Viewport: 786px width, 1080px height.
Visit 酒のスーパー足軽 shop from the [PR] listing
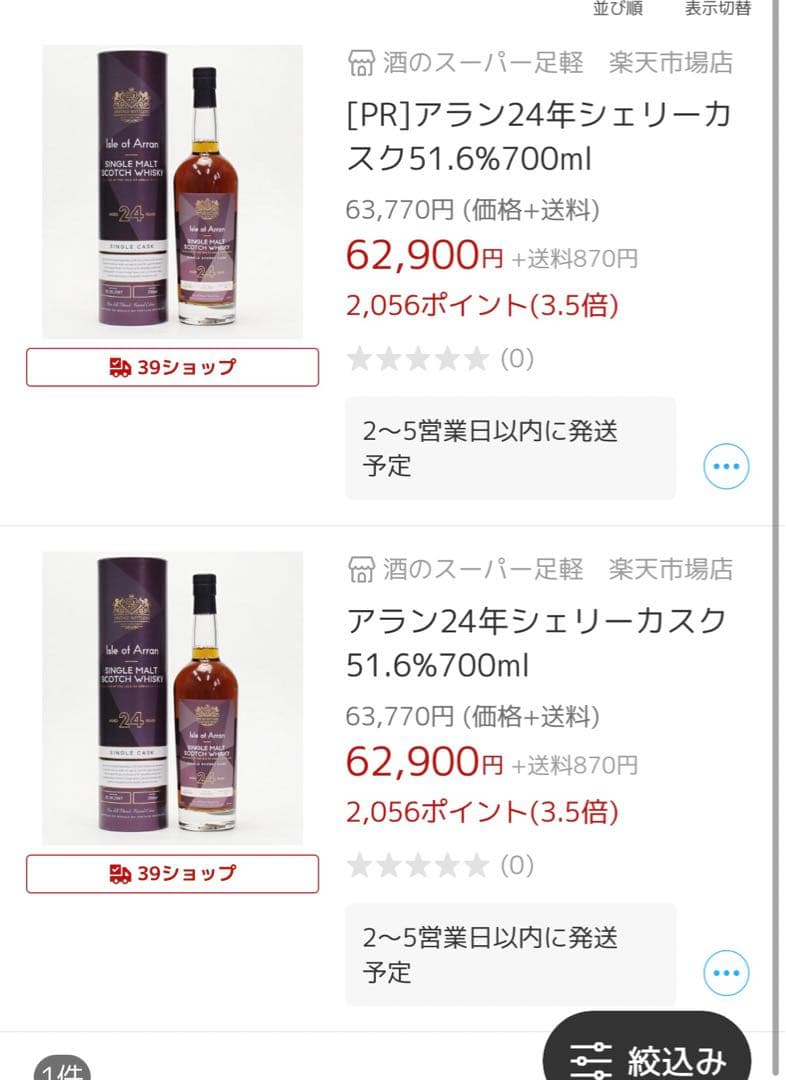tap(540, 63)
